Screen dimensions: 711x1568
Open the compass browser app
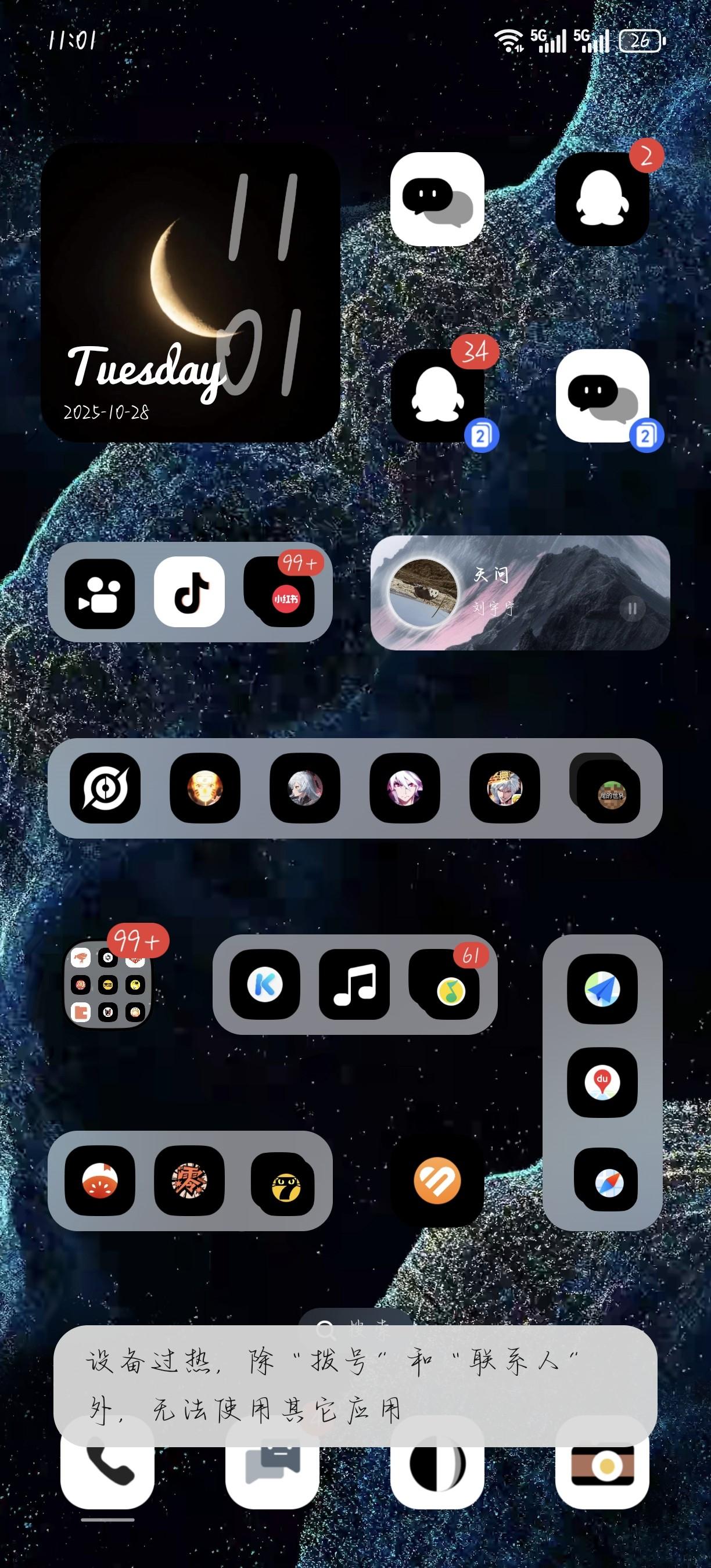(x=606, y=1182)
